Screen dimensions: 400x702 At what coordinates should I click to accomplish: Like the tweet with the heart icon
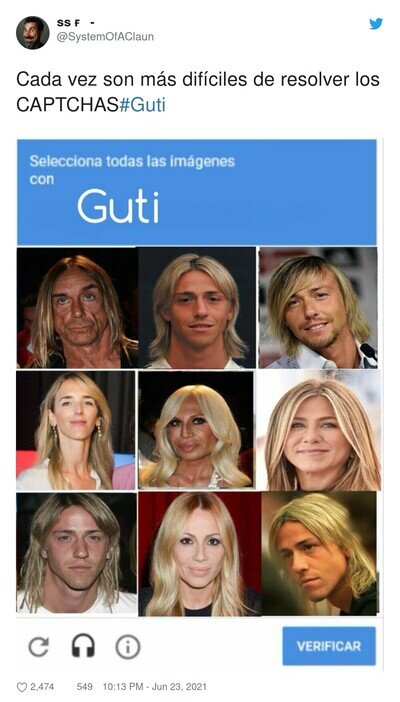pyautogui.click(x=22, y=687)
